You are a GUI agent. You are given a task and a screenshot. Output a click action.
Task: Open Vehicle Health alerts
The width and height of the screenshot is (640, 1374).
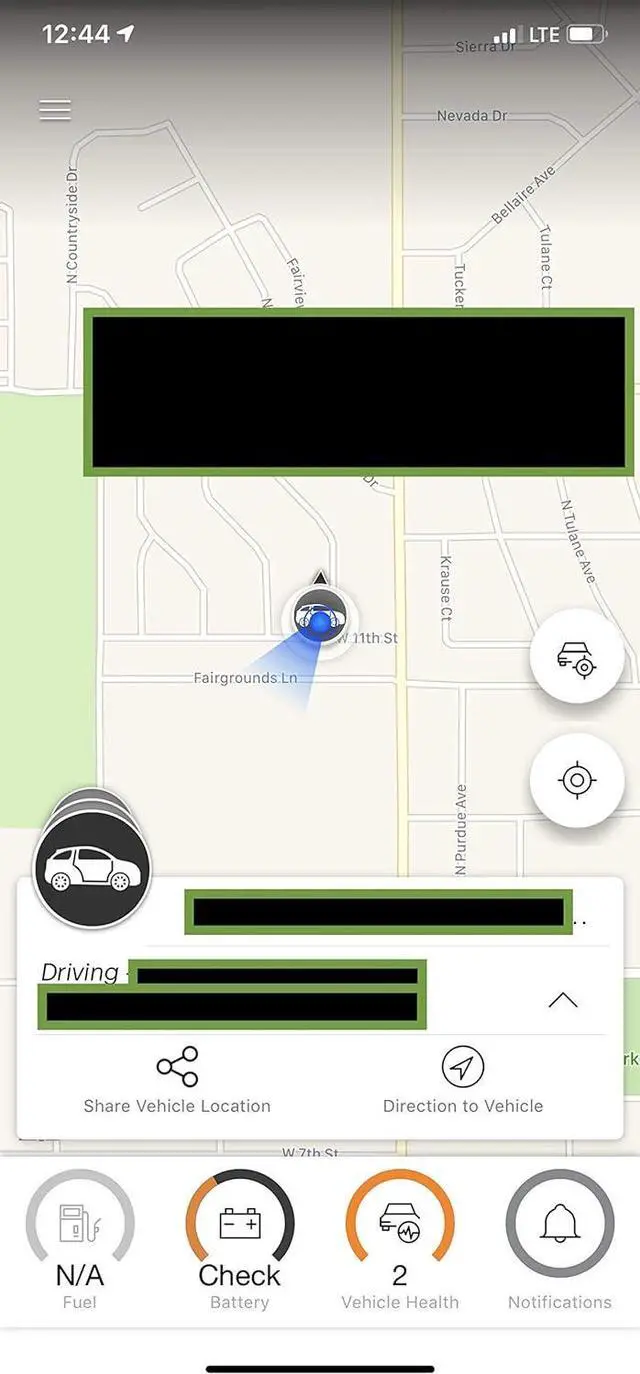click(400, 1240)
